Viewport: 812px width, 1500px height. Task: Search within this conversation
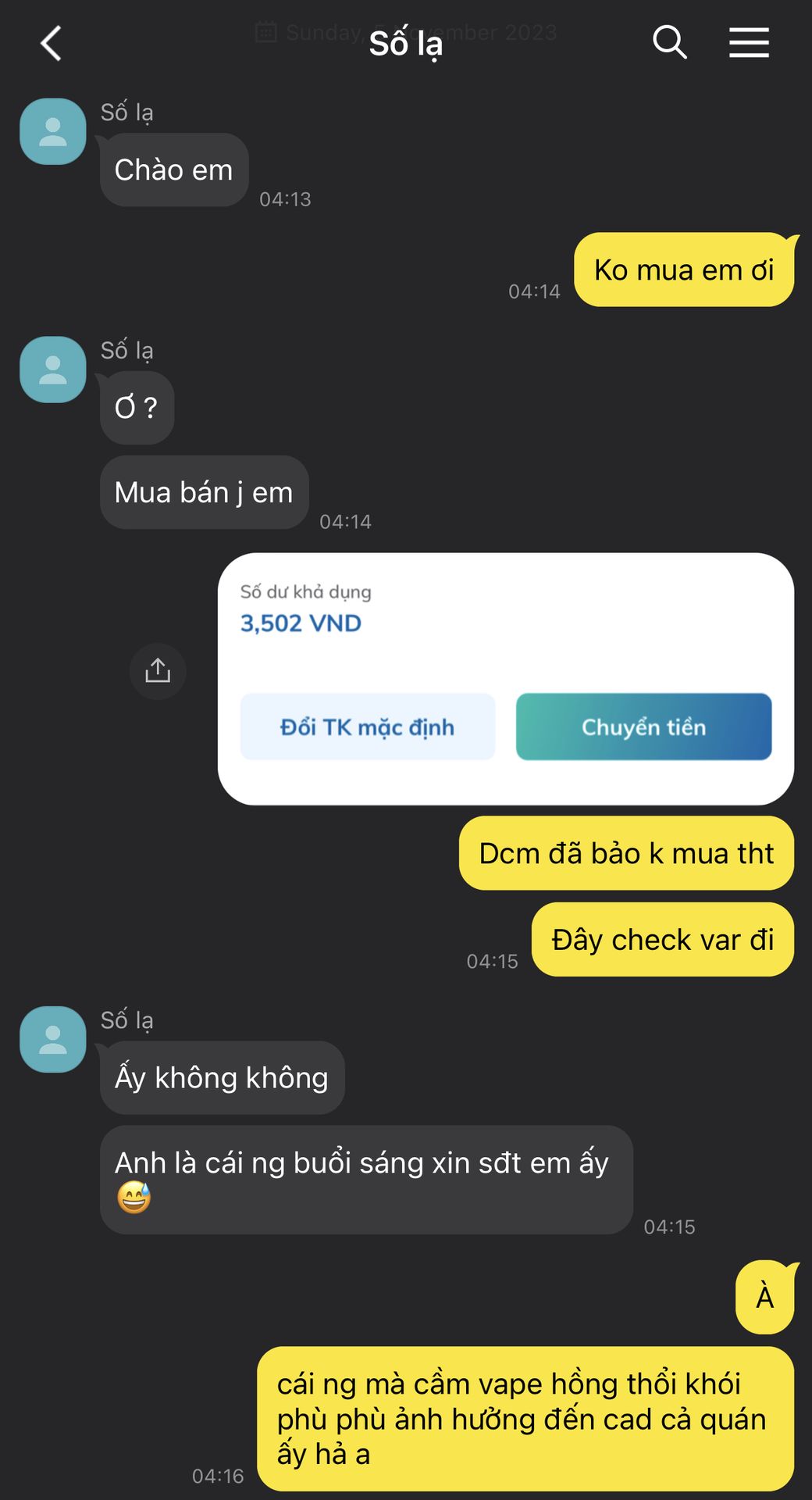[669, 42]
